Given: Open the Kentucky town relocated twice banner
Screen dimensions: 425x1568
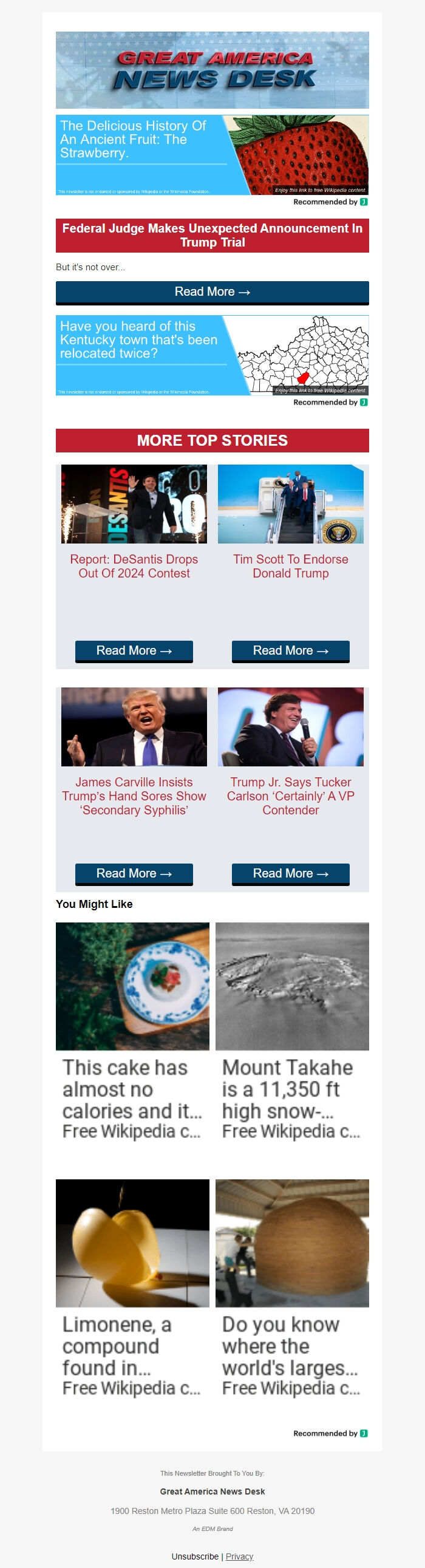Looking at the screenshot, I should click(212, 355).
